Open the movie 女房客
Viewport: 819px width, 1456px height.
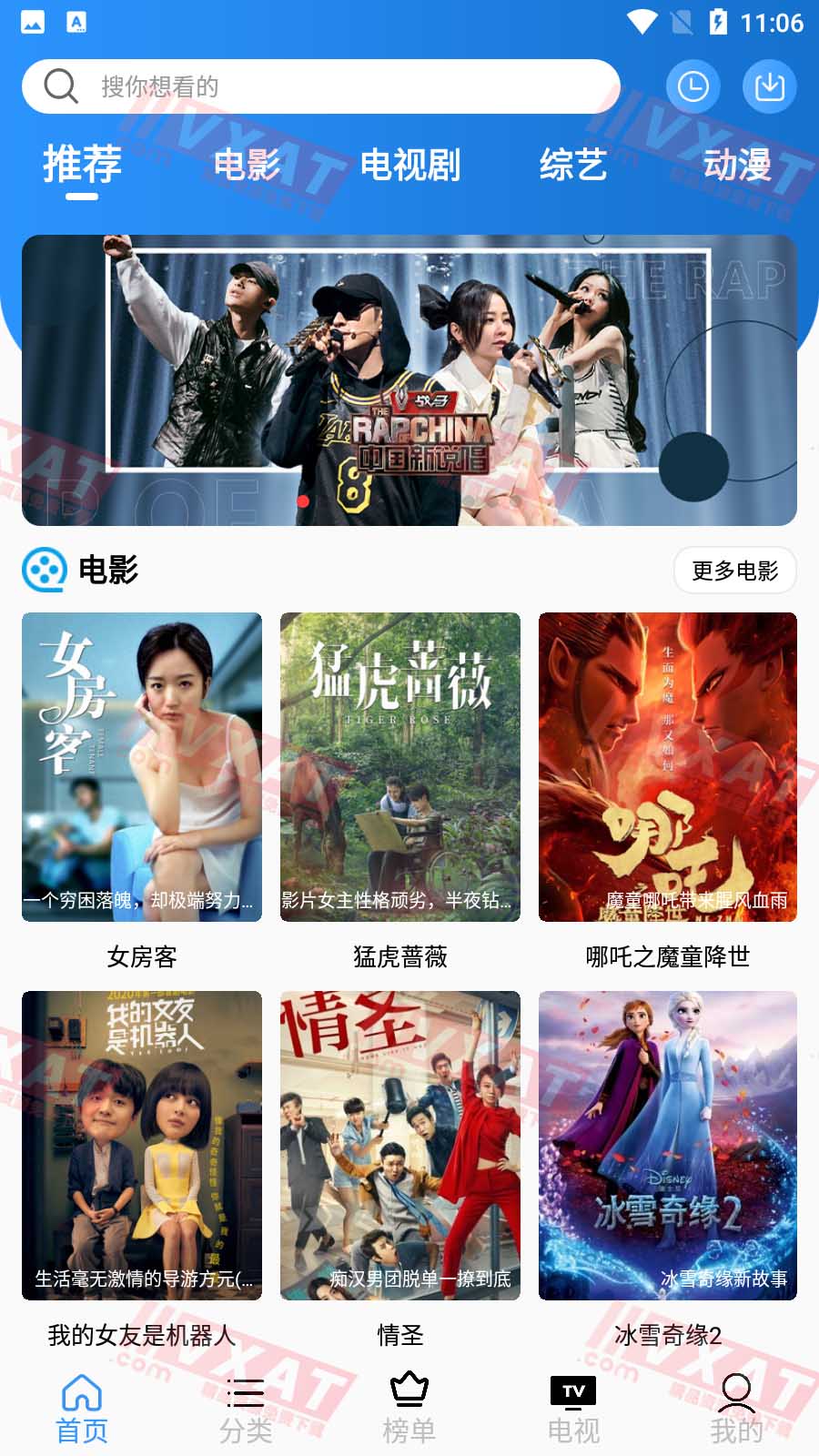(142, 767)
